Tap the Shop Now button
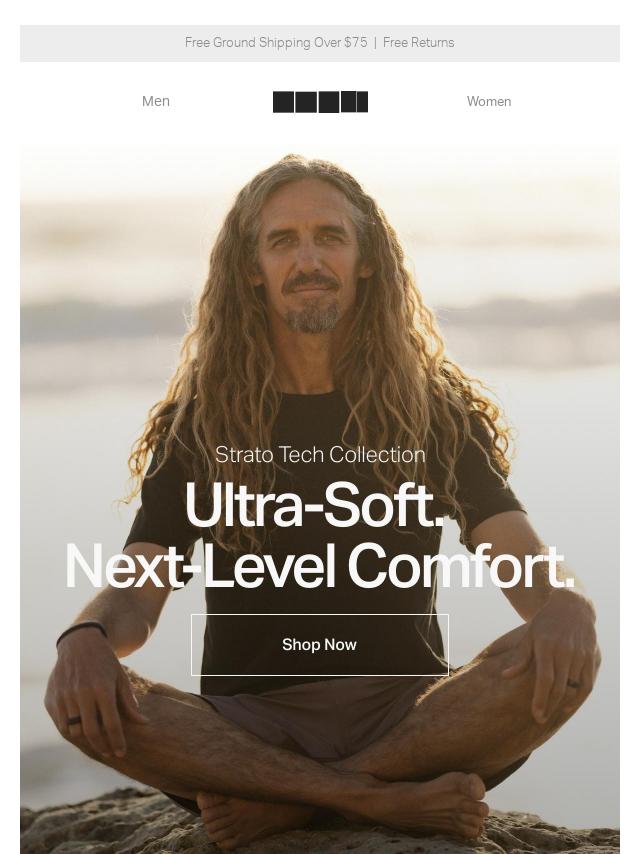This screenshot has height=854, width=640. tap(319, 645)
